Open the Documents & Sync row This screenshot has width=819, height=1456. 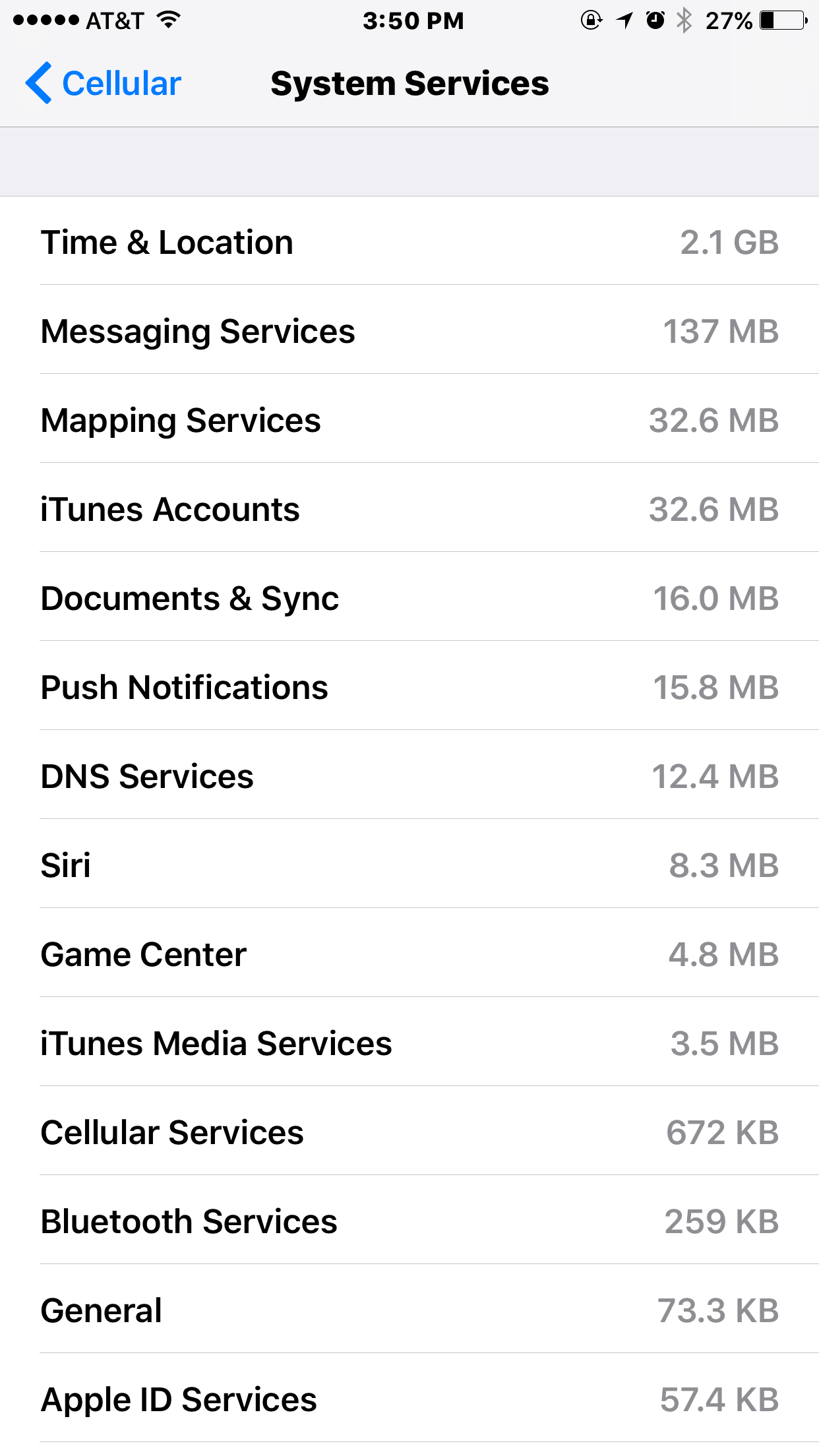coord(409,599)
